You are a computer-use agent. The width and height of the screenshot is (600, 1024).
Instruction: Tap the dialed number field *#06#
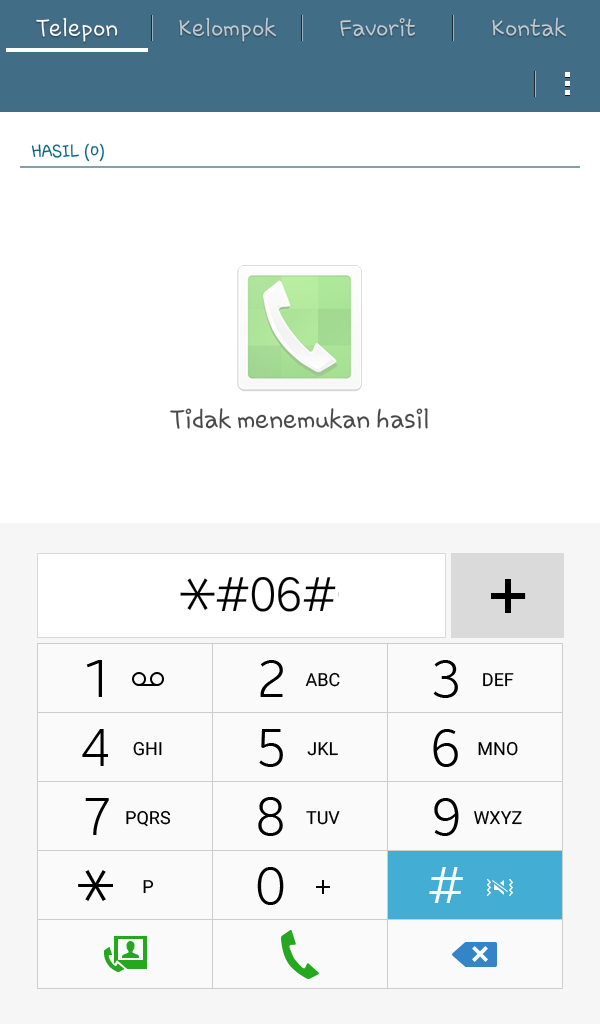[241, 596]
